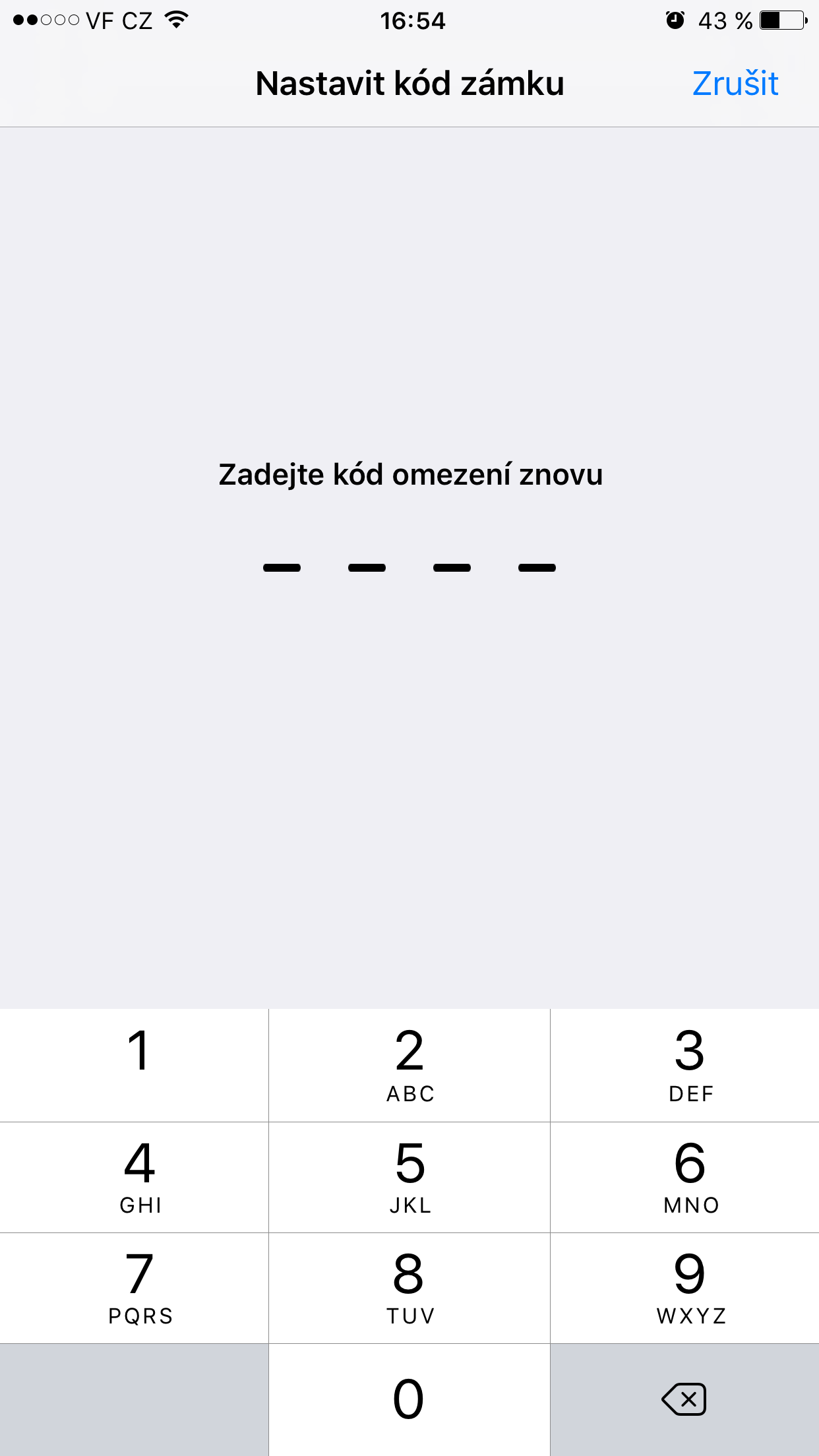The width and height of the screenshot is (819, 1456).
Task: Tap the 6 MNO key
Action: pyautogui.click(x=685, y=1176)
